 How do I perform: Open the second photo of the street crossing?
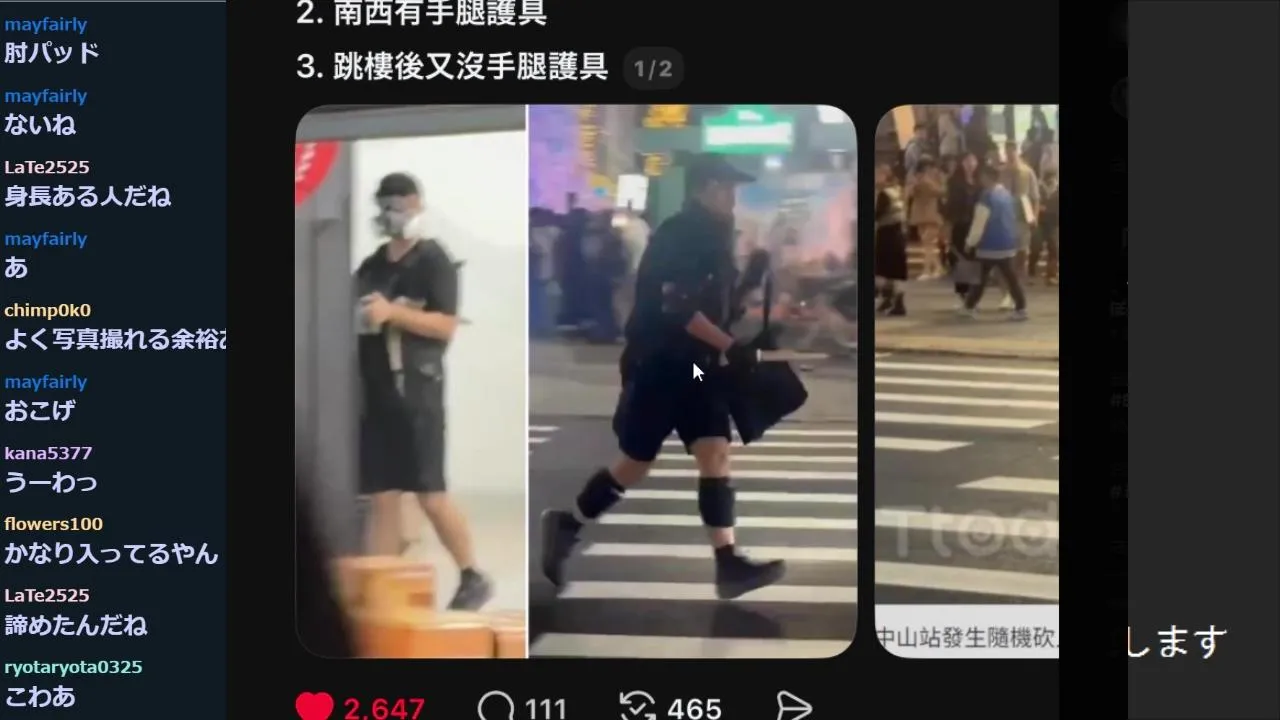point(966,381)
